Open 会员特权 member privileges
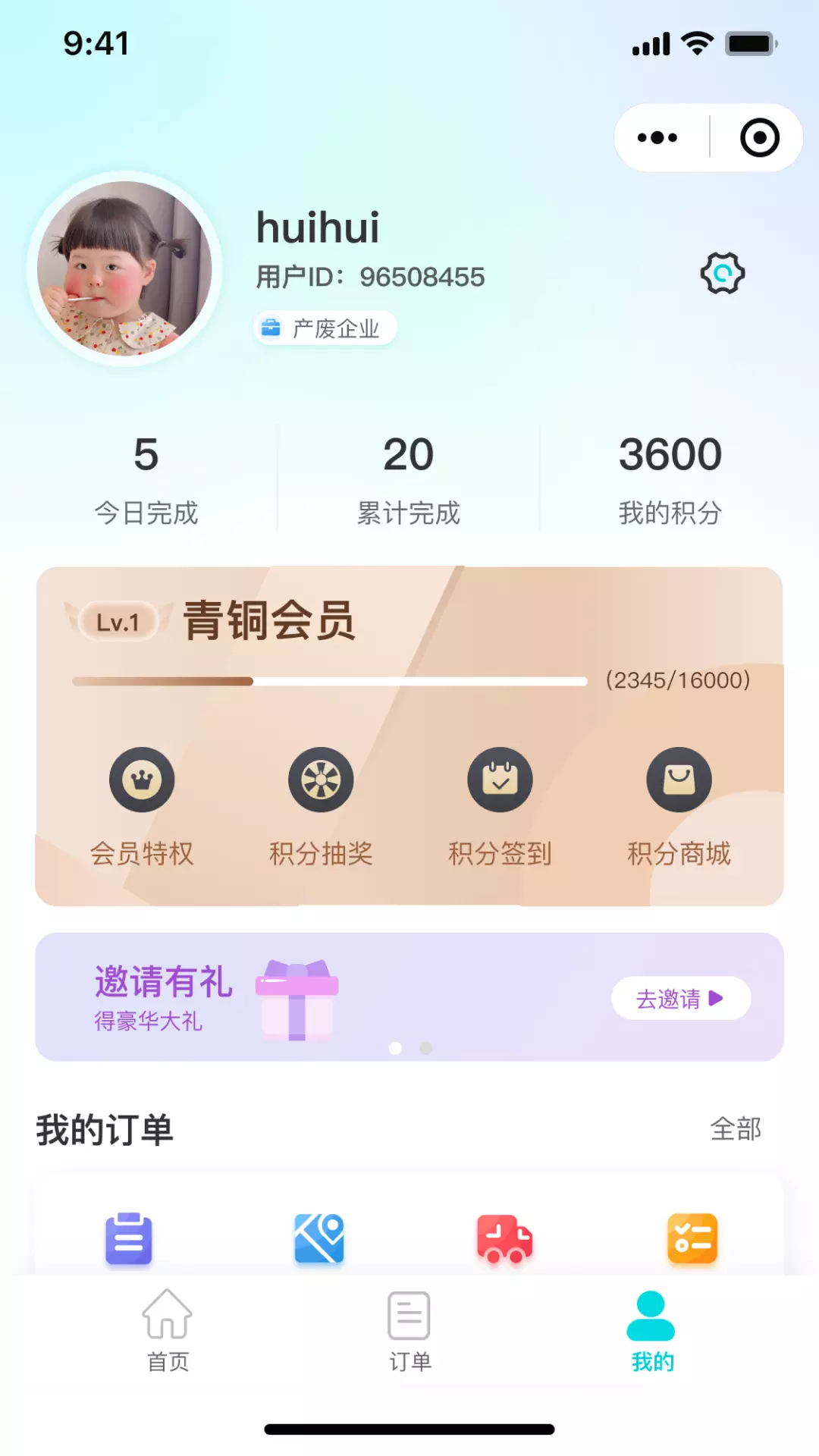Image resolution: width=819 pixels, height=1456 pixels. 142,807
